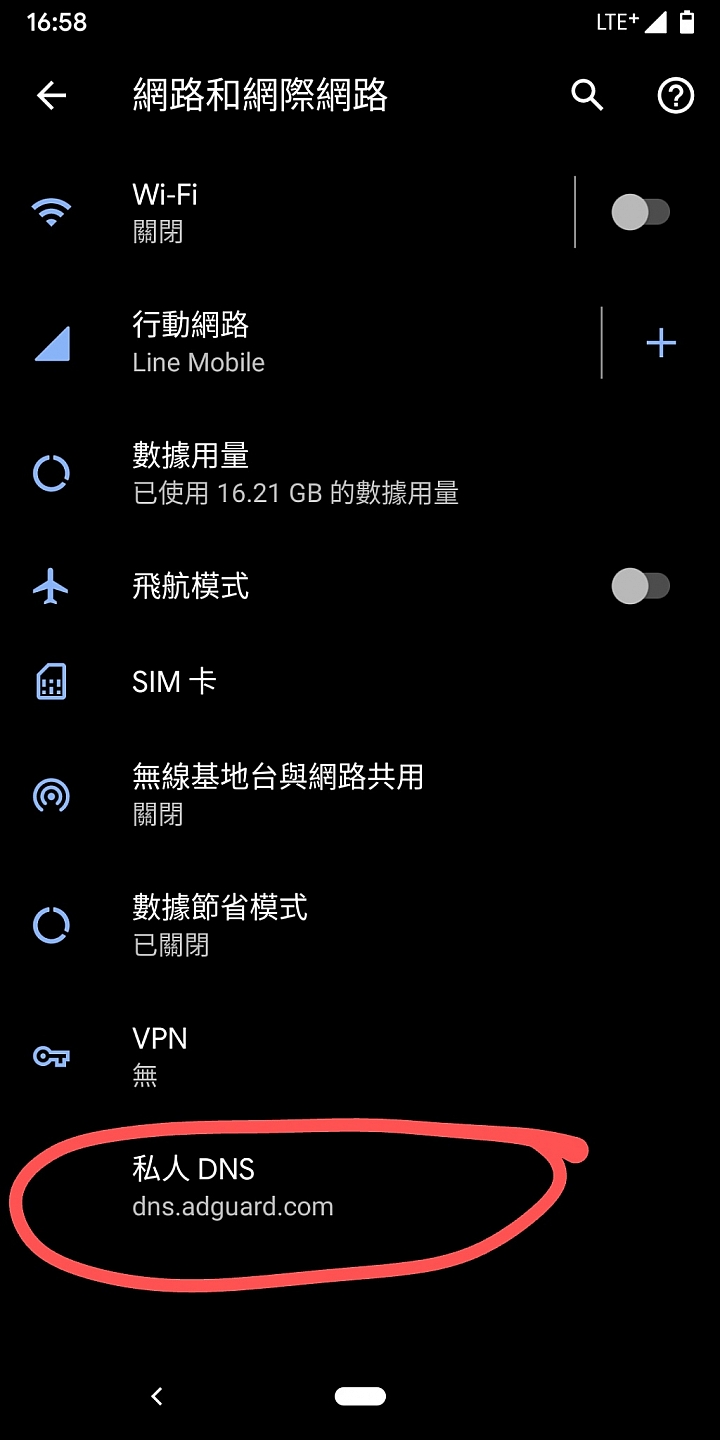Go back from 網路和網際網路
The width and height of the screenshot is (720, 1440).
click(x=51, y=96)
